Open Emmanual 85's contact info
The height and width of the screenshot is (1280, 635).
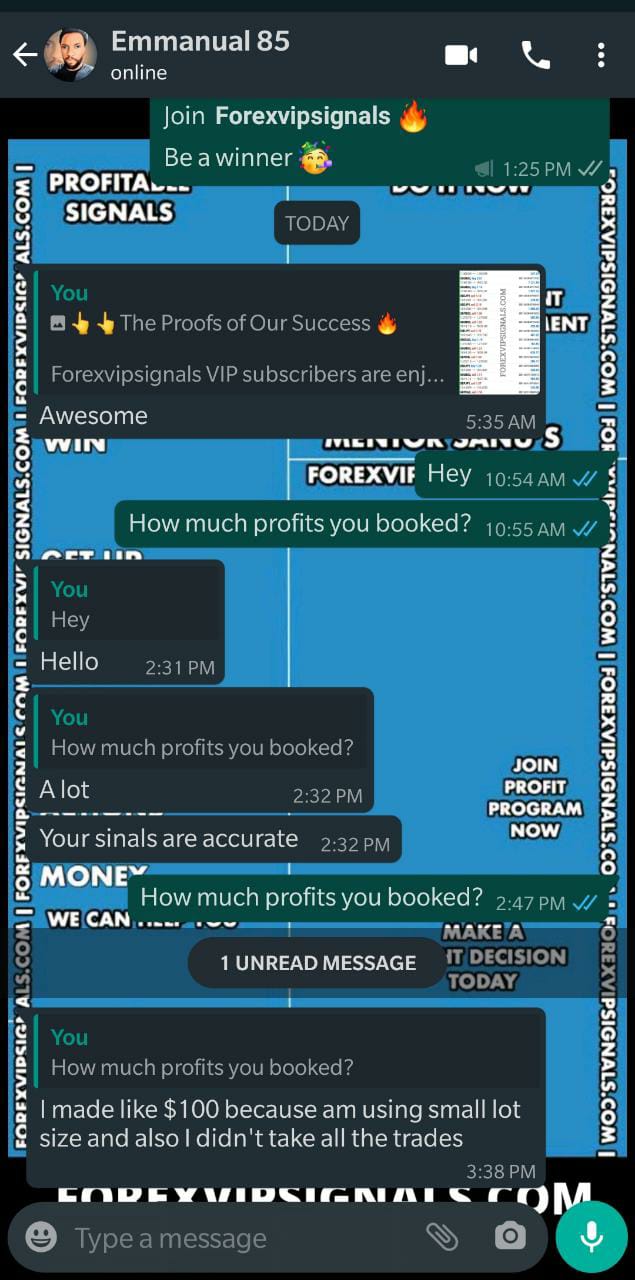[200, 55]
